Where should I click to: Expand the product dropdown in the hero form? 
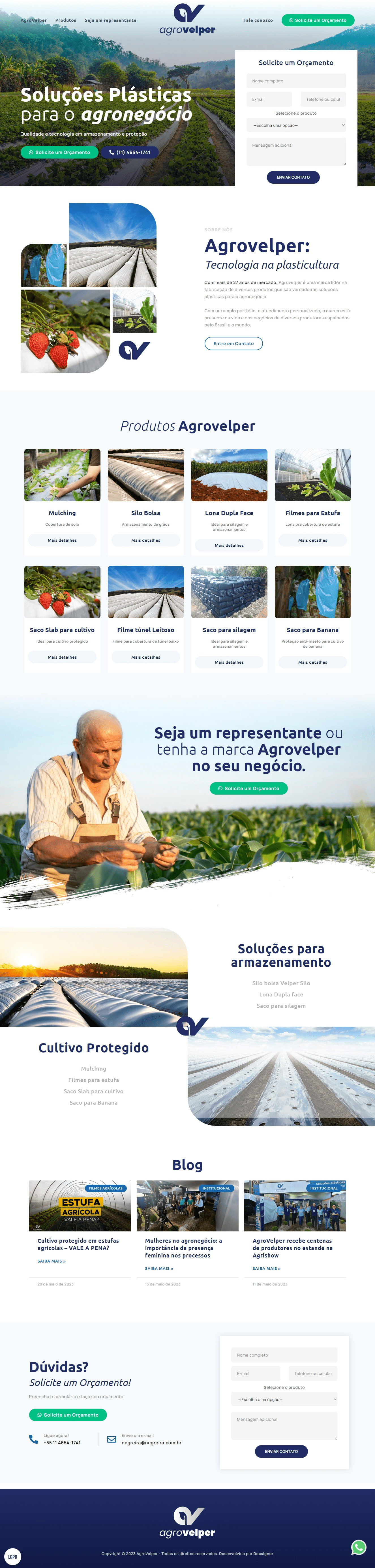pos(296,125)
